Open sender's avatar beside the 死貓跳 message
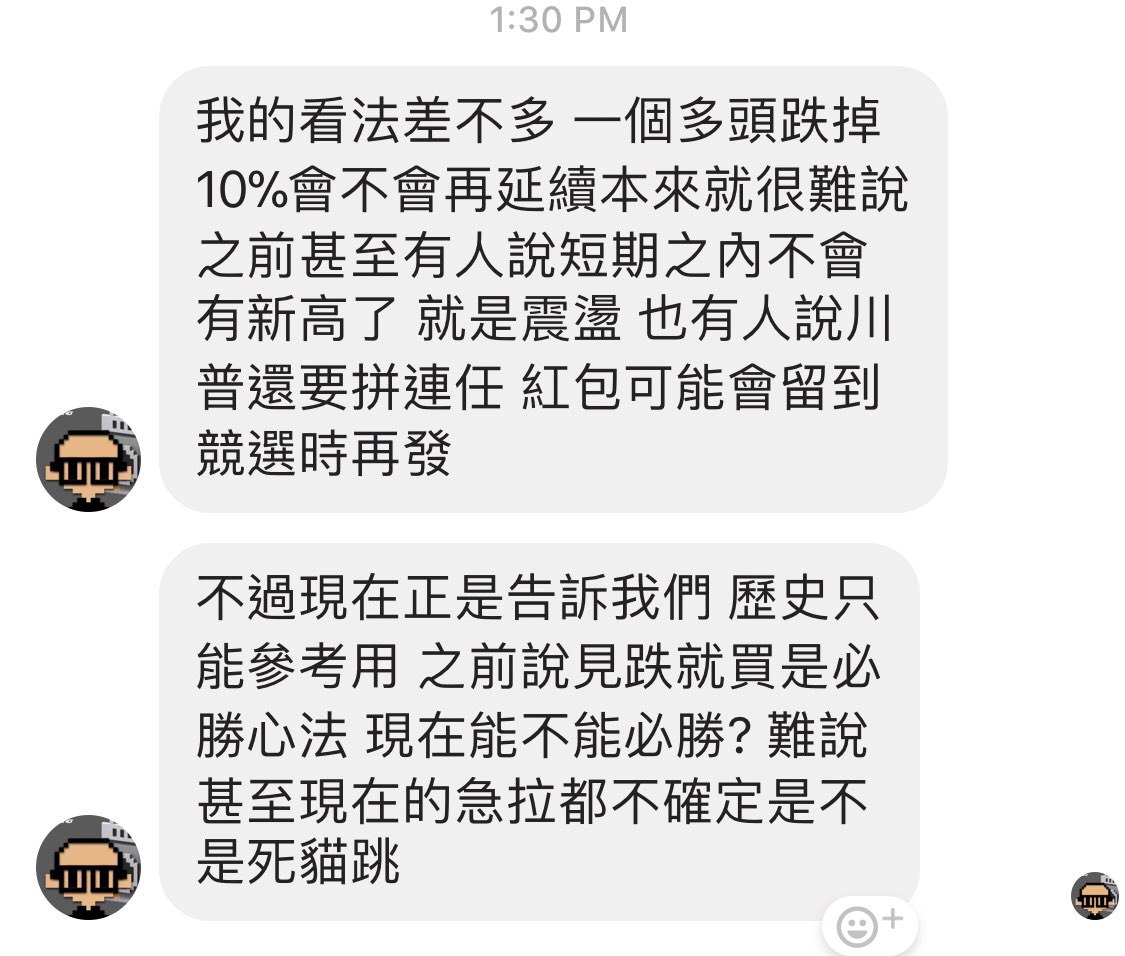 [88, 866]
